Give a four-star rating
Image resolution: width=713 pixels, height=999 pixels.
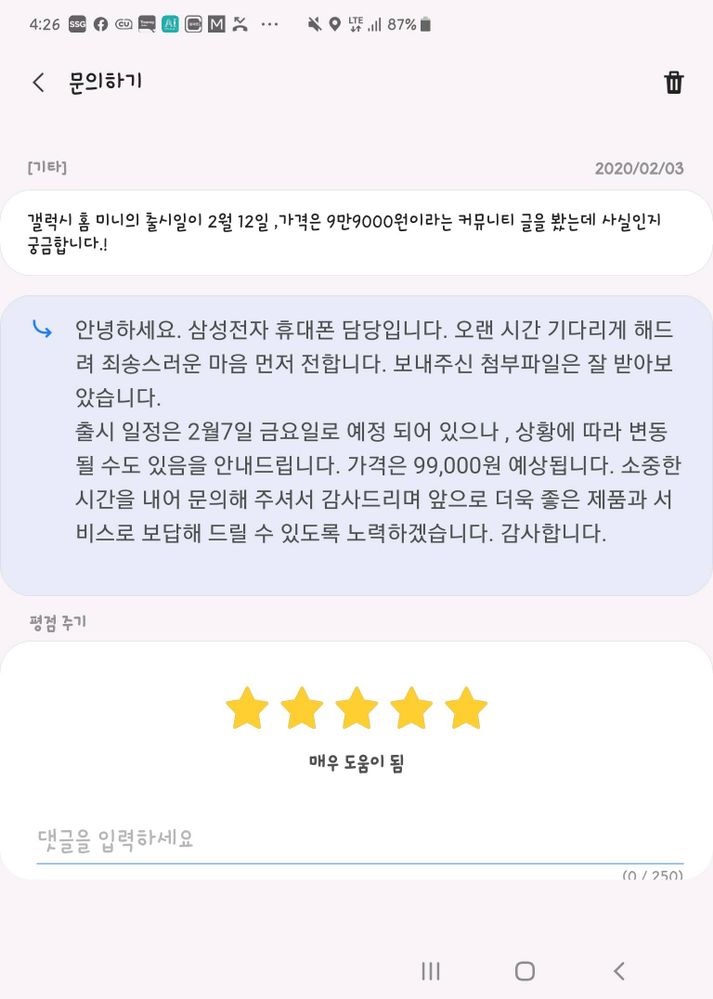(411, 709)
